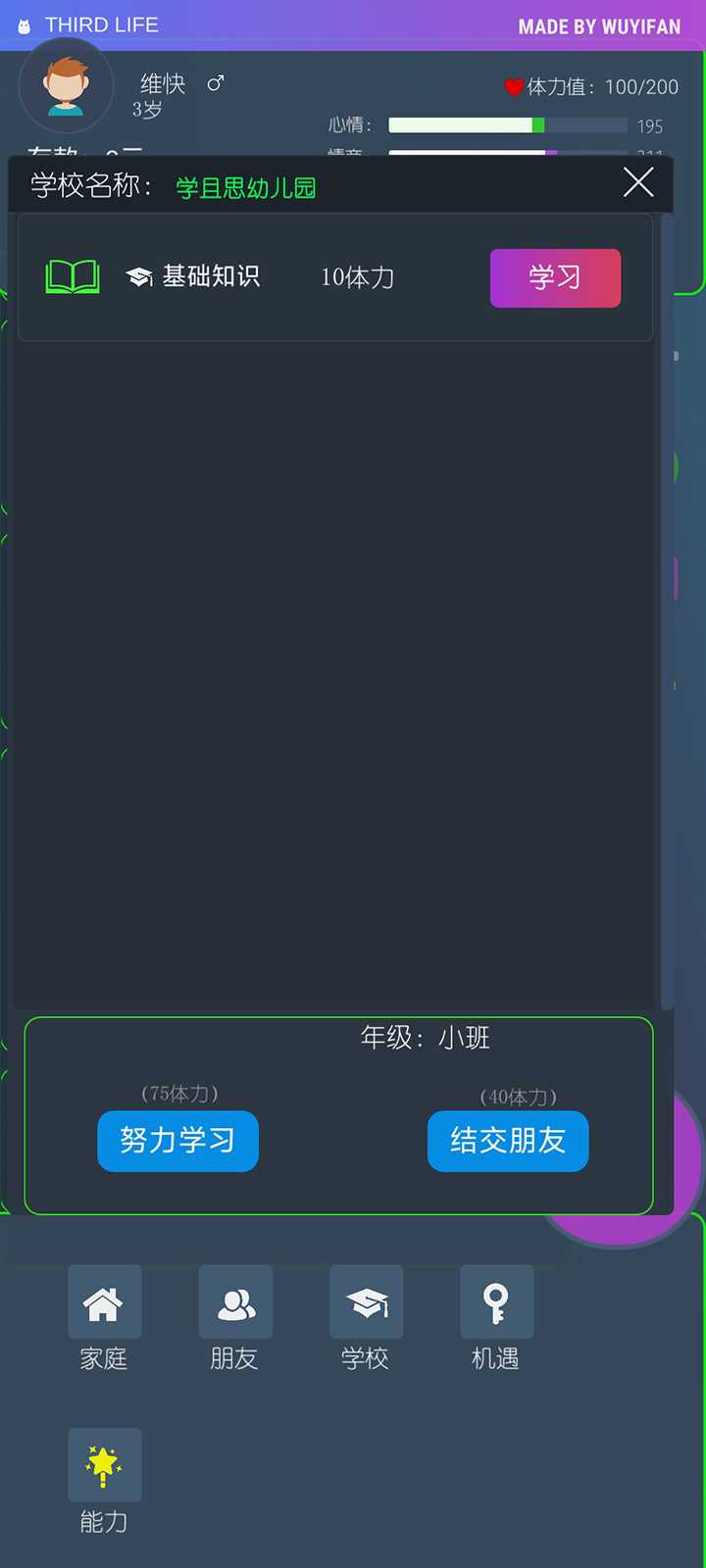Open the character avatar profile
The image size is (706, 1568).
pyautogui.click(x=67, y=86)
